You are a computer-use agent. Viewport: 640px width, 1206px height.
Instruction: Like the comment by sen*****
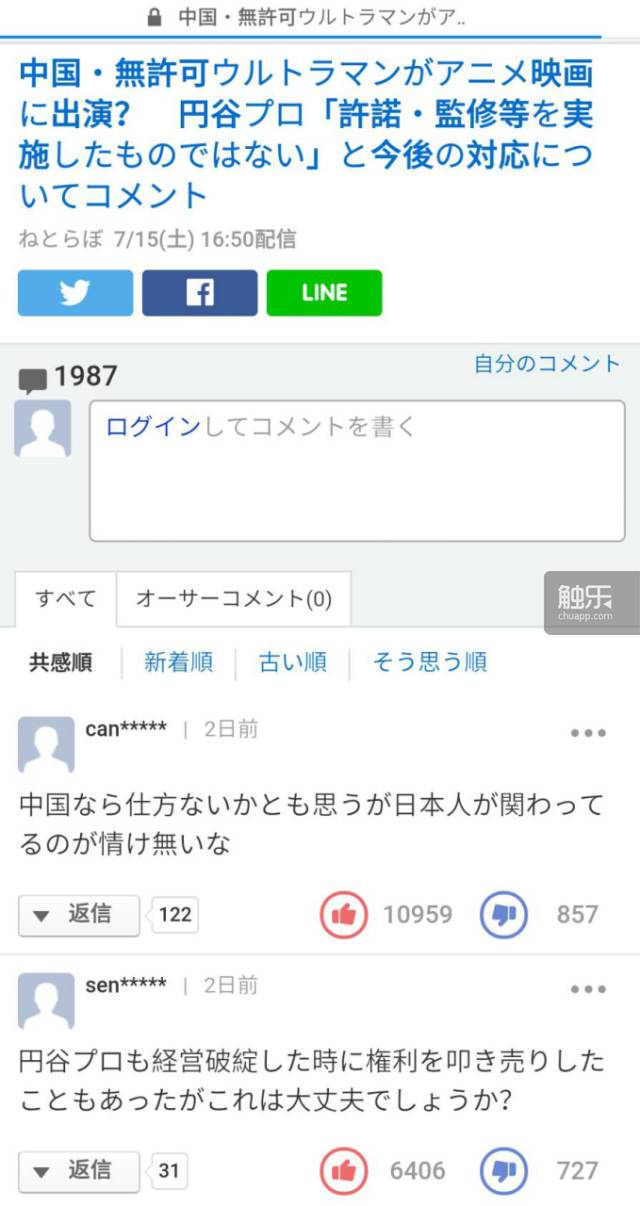click(344, 1170)
